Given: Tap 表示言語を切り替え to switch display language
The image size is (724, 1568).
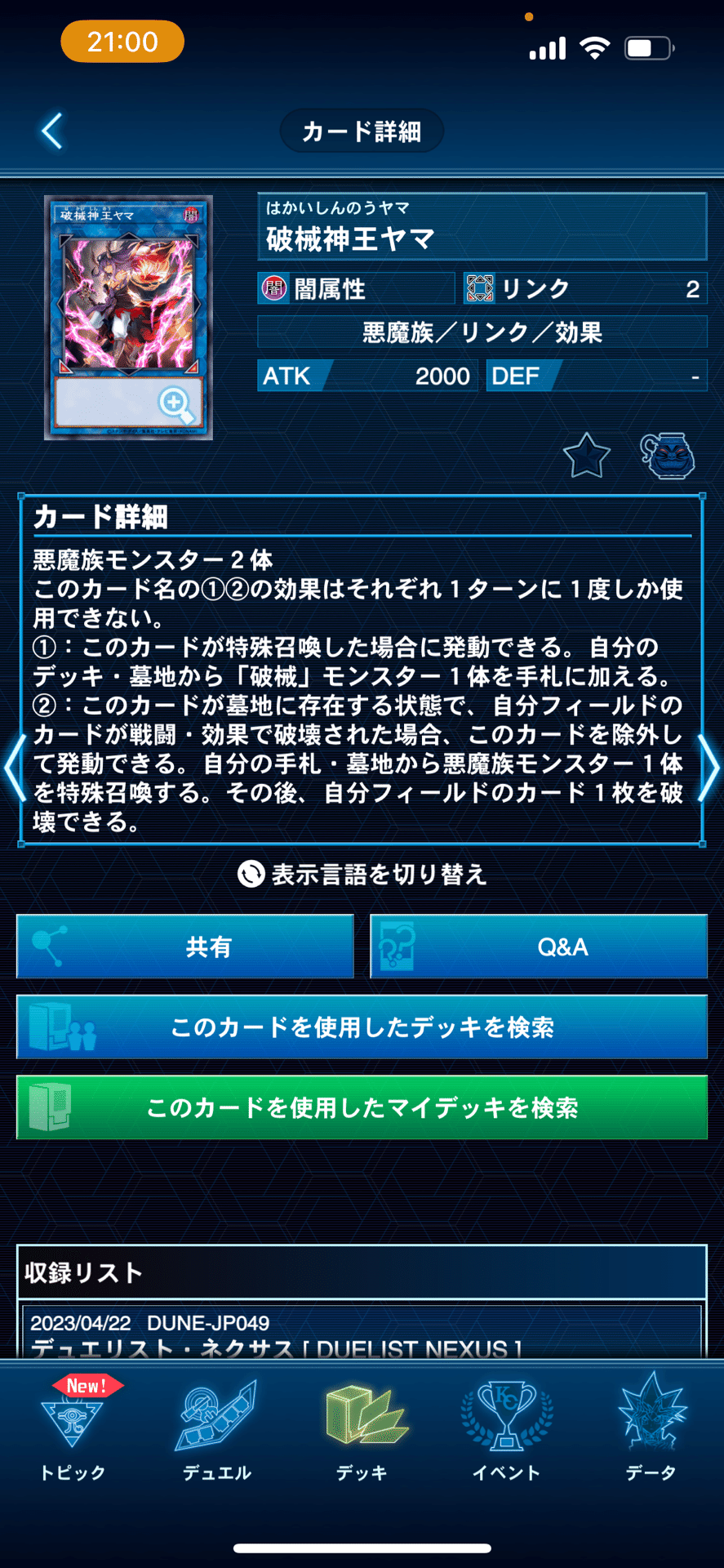Looking at the screenshot, I should pos(362,875).
